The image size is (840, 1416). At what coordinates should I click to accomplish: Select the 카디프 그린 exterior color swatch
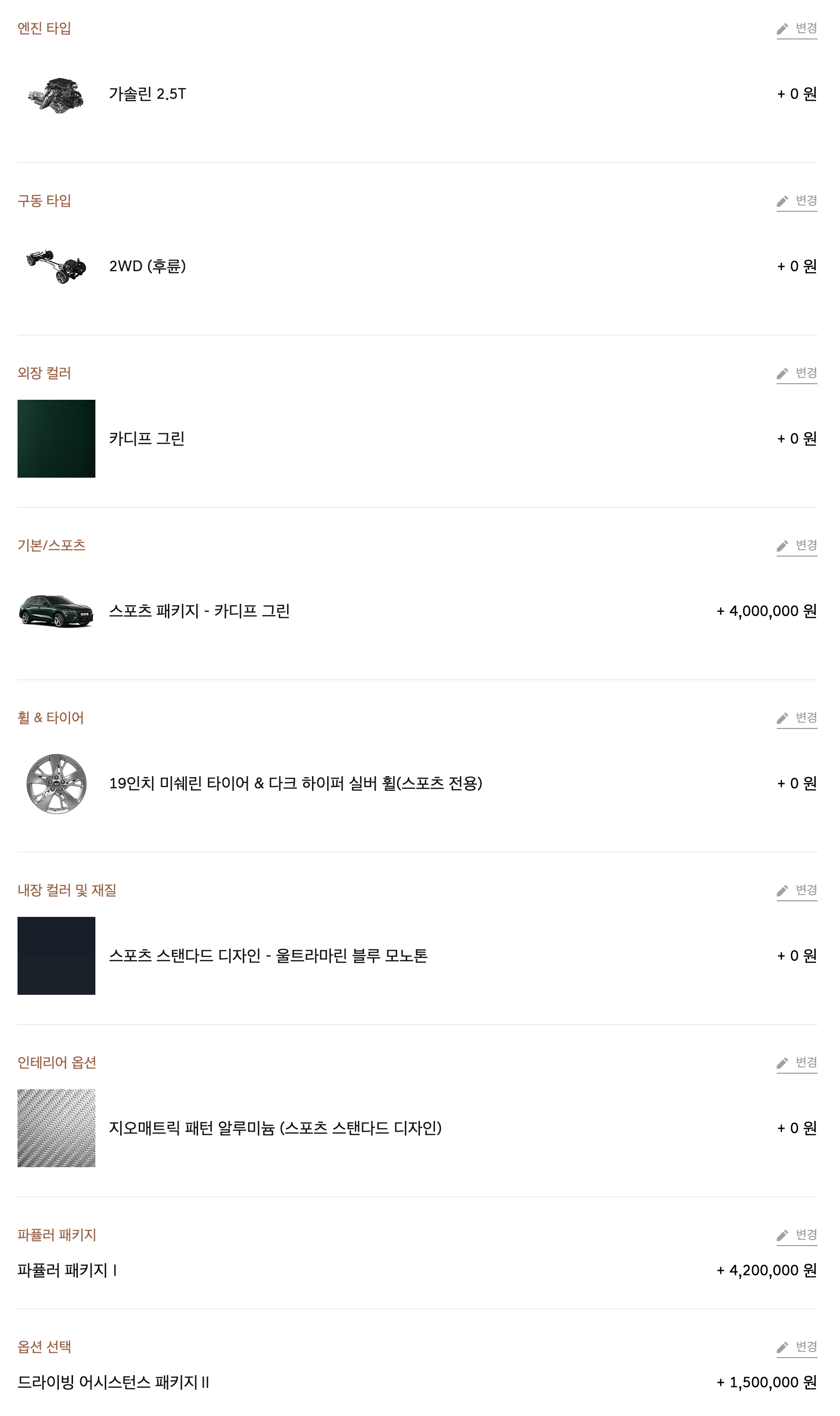coord(56,439)
